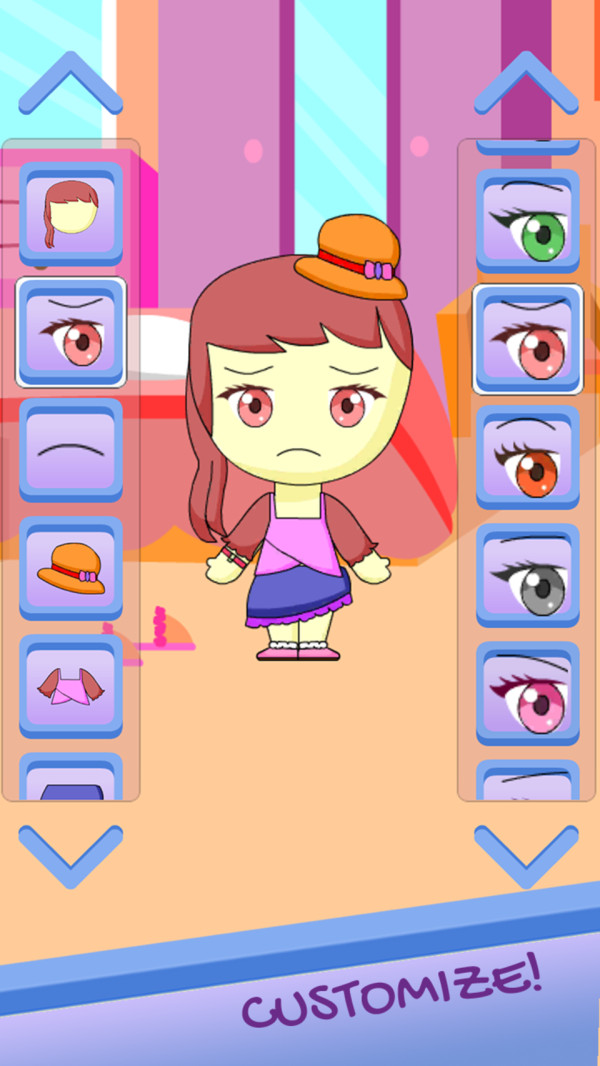Select the hair category tile
The width and height of the screenshot is (600, 1066).
71,212
